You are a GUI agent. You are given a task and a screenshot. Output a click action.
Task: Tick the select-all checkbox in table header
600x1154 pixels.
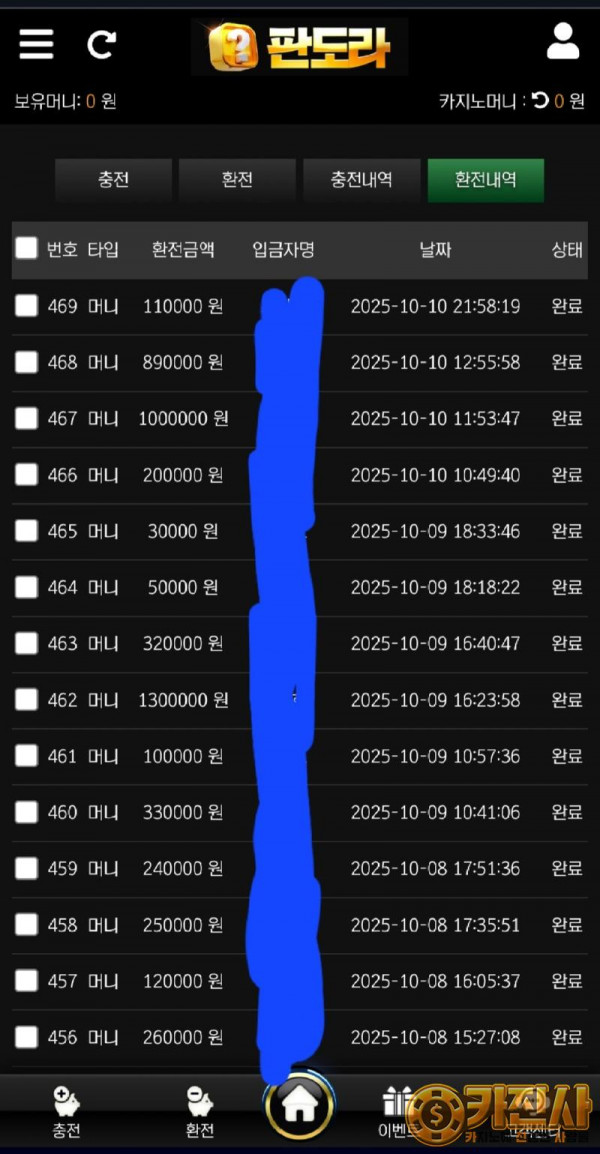click(x=26, y=249)
